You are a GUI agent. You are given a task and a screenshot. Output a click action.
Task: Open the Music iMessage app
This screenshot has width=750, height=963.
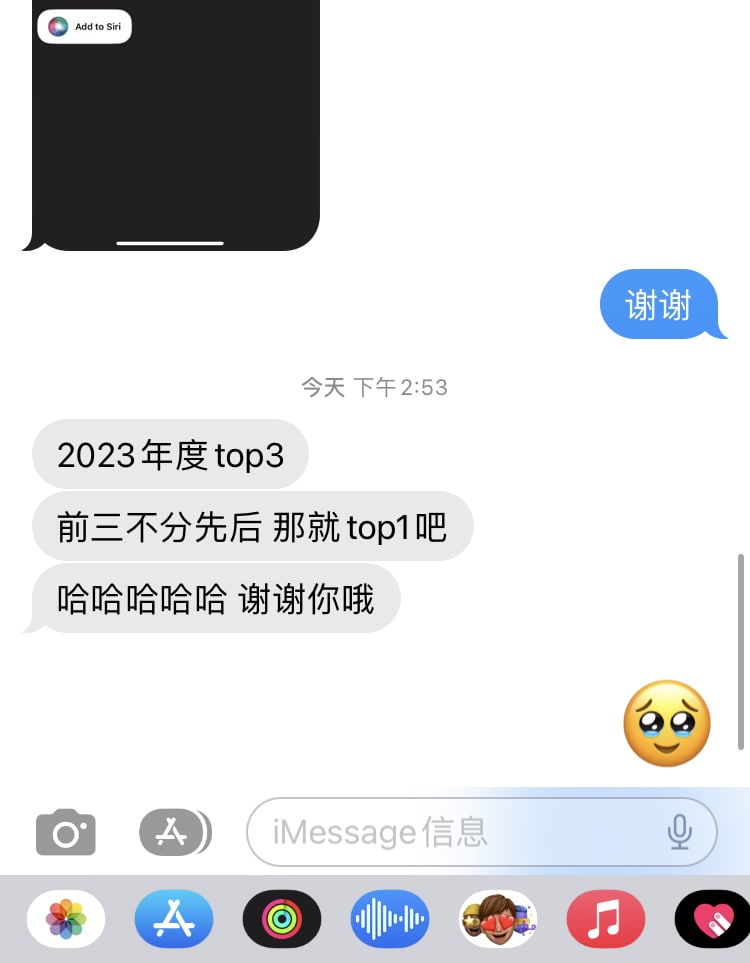tap(606, 918)
